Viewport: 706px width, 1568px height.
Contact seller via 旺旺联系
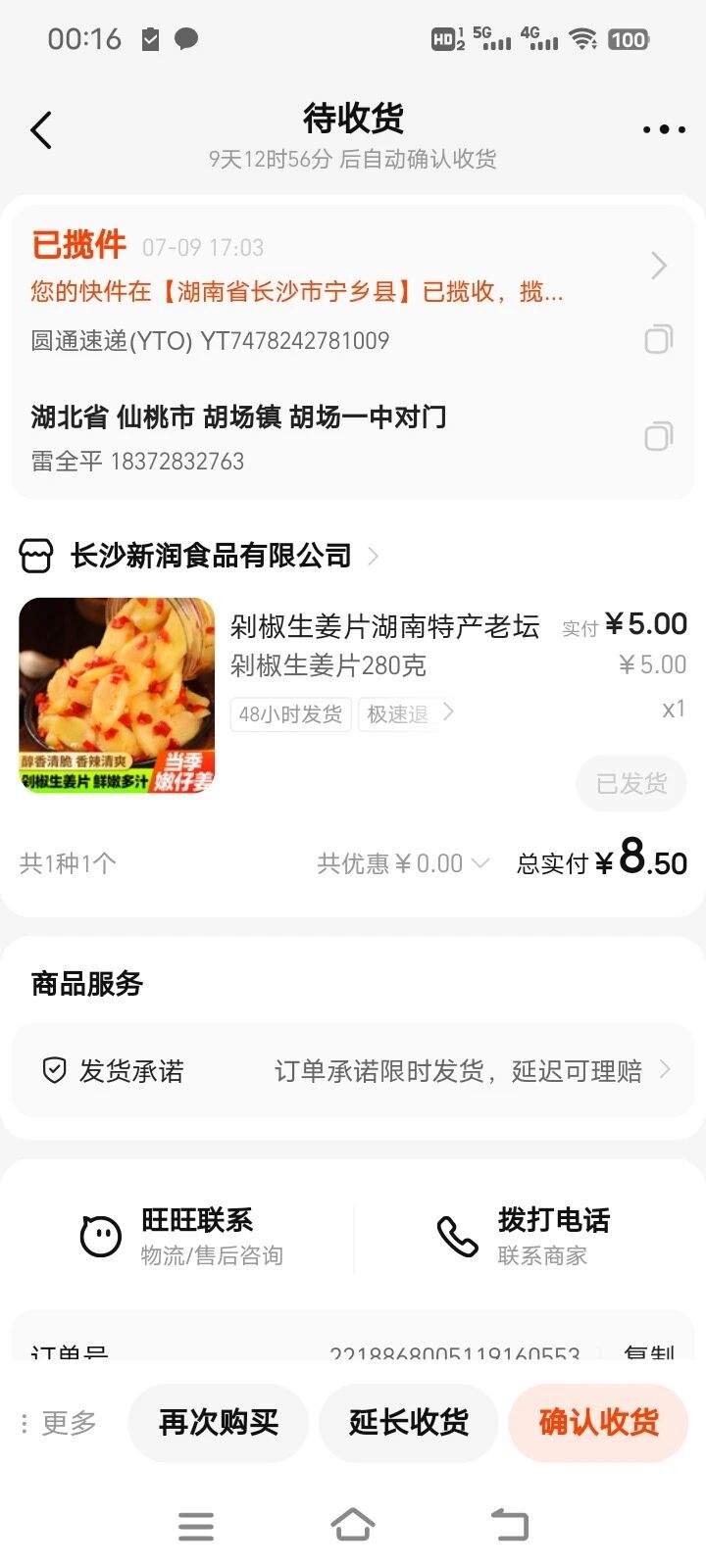tap(182, 1237)
